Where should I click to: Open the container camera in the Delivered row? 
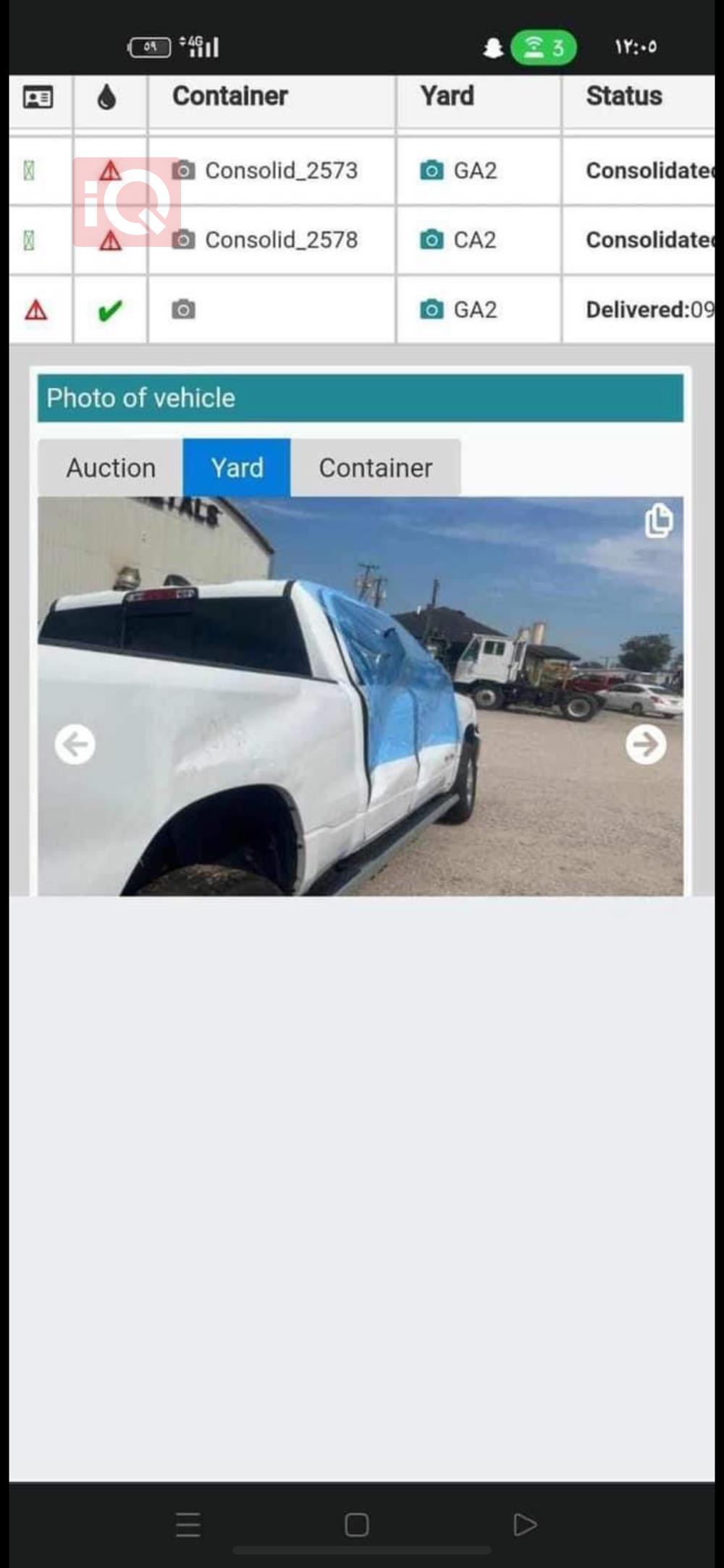tap(184, 310)
